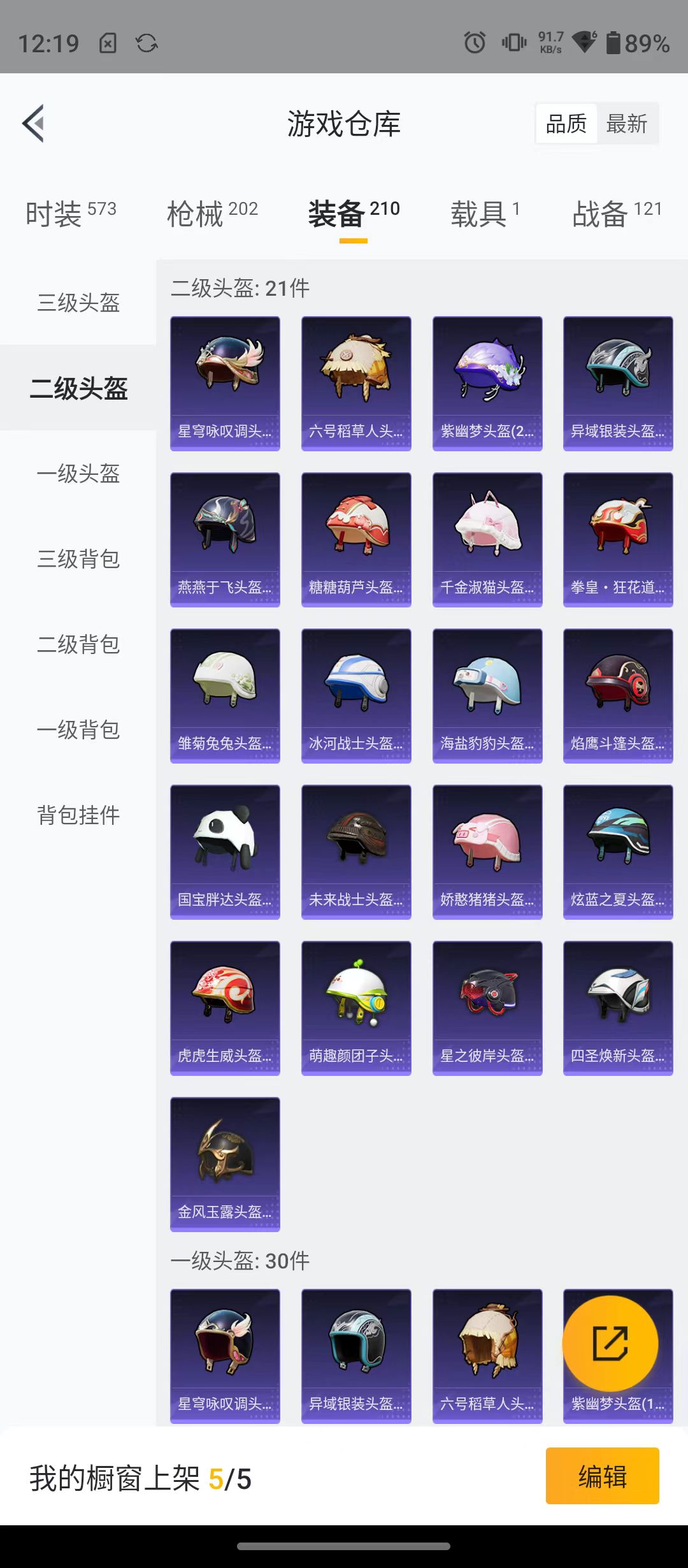Sort items by 最新

(626, 124)
